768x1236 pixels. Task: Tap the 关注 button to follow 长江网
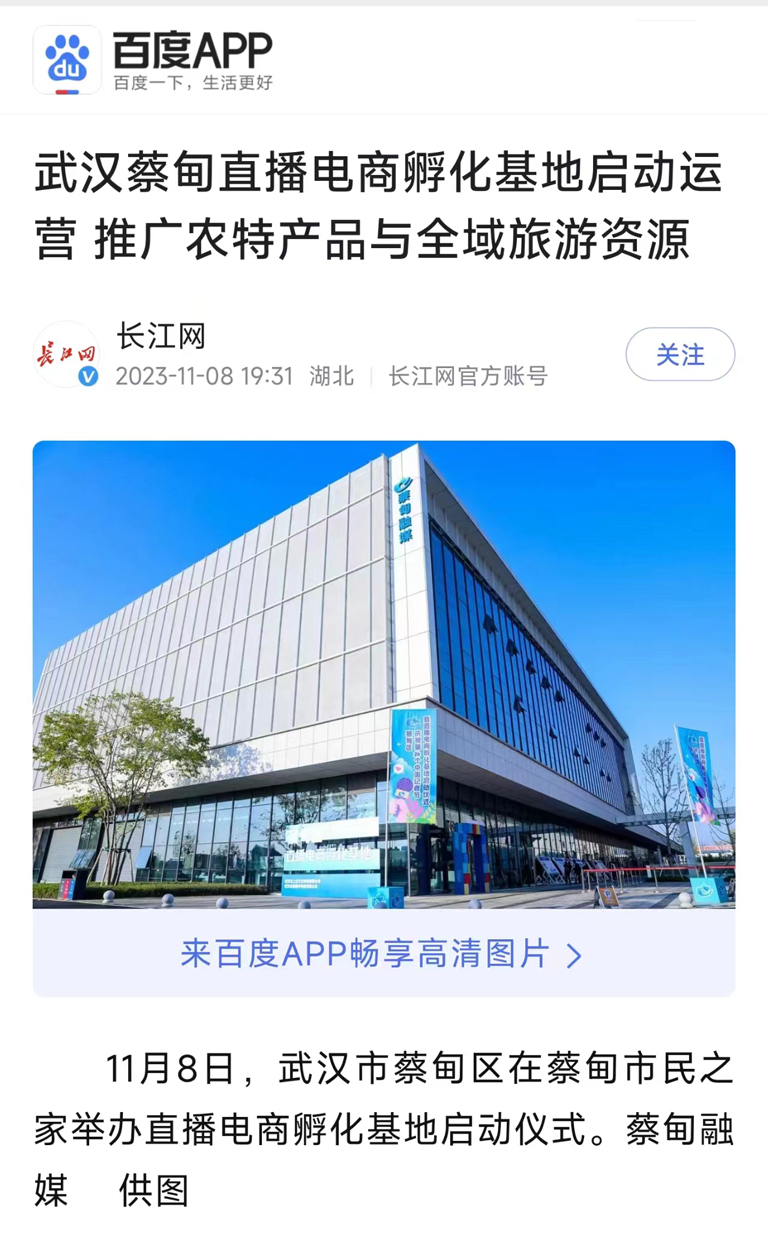coord(680,355)
